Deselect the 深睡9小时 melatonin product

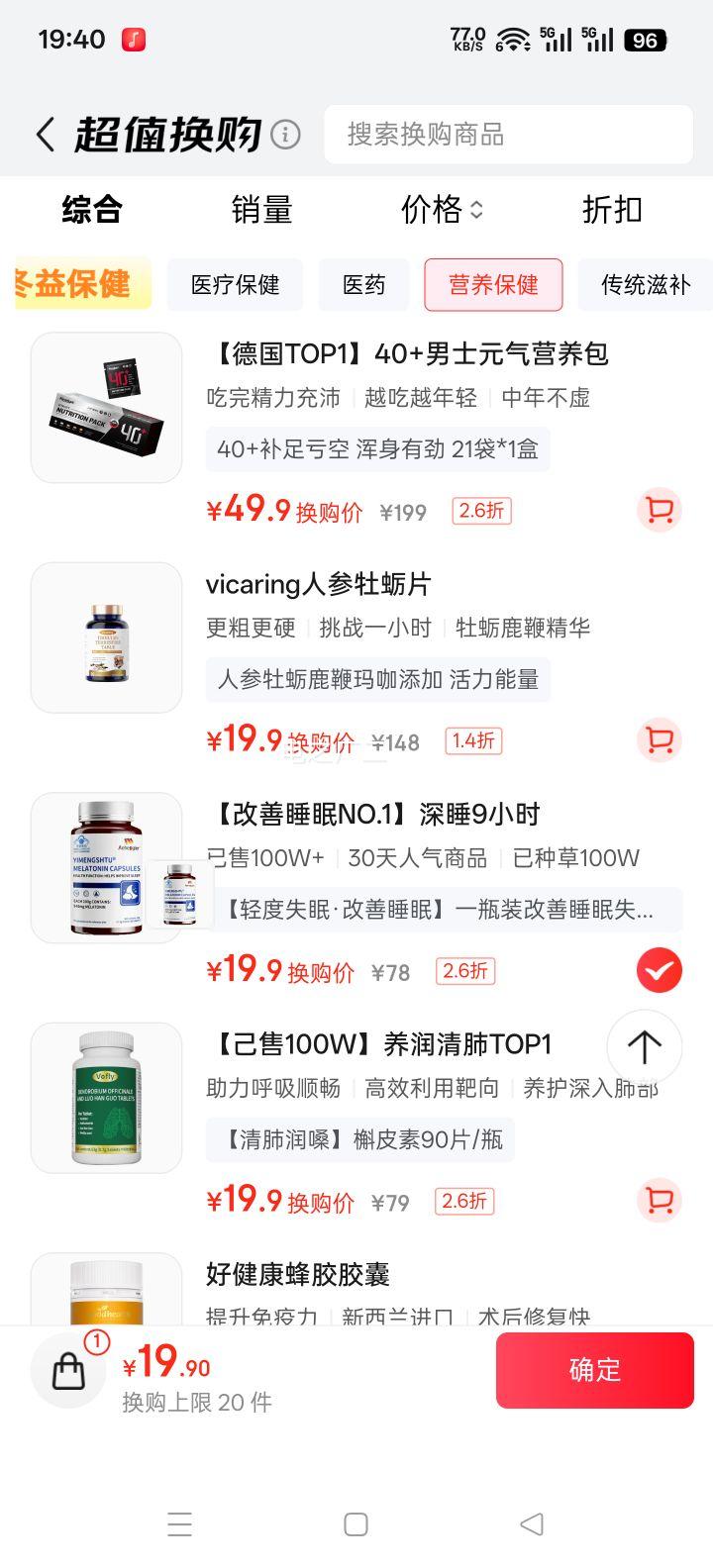pyautogui.click(x=659, y=970)
